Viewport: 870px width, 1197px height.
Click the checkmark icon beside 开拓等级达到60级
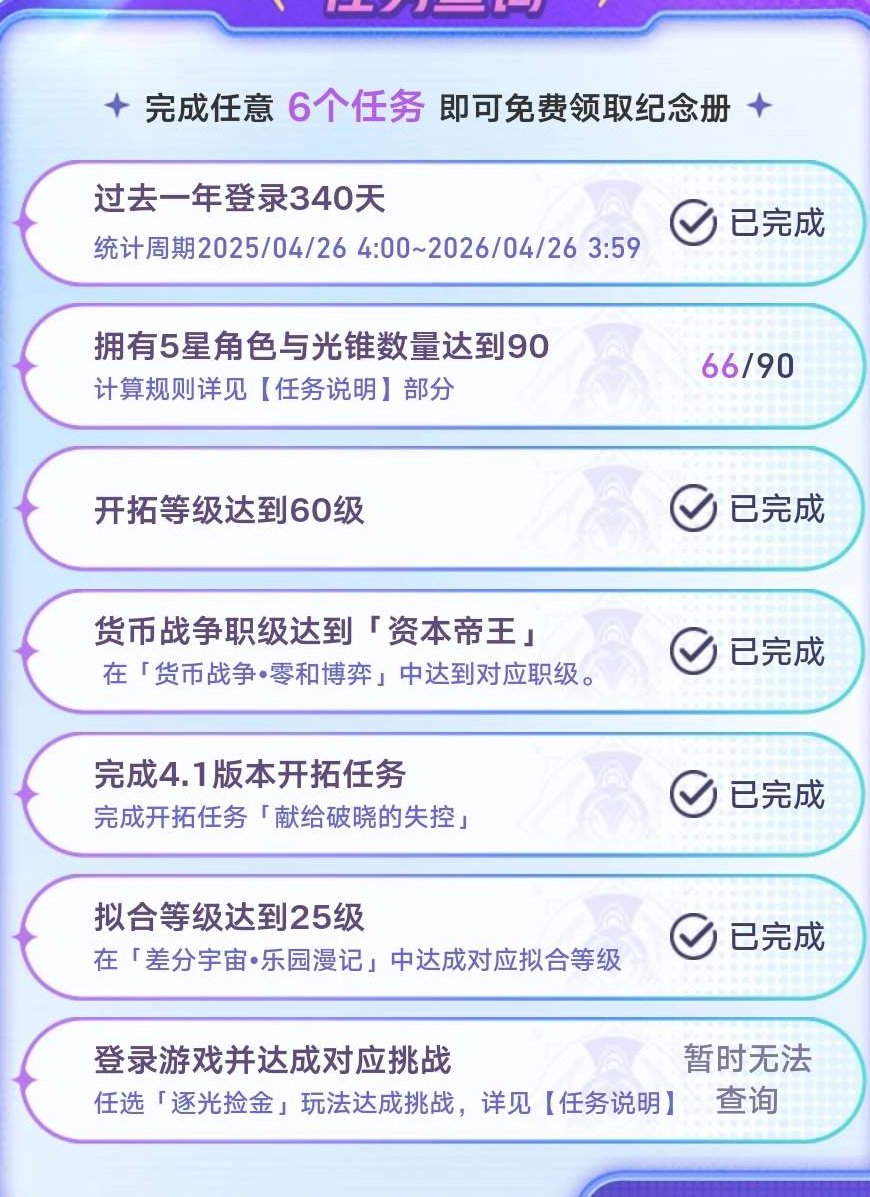[x=691, y=508]
